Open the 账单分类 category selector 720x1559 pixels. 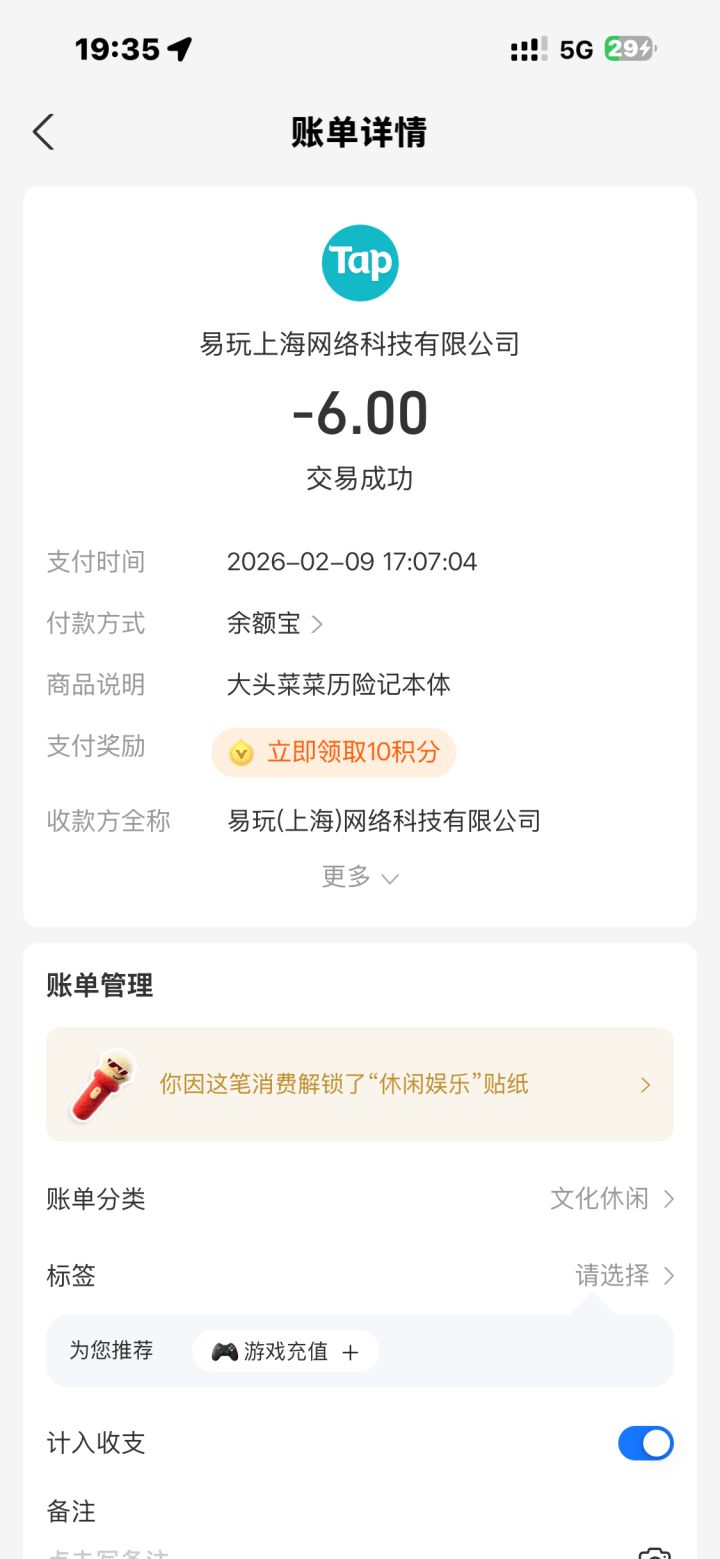(600, 1199)
